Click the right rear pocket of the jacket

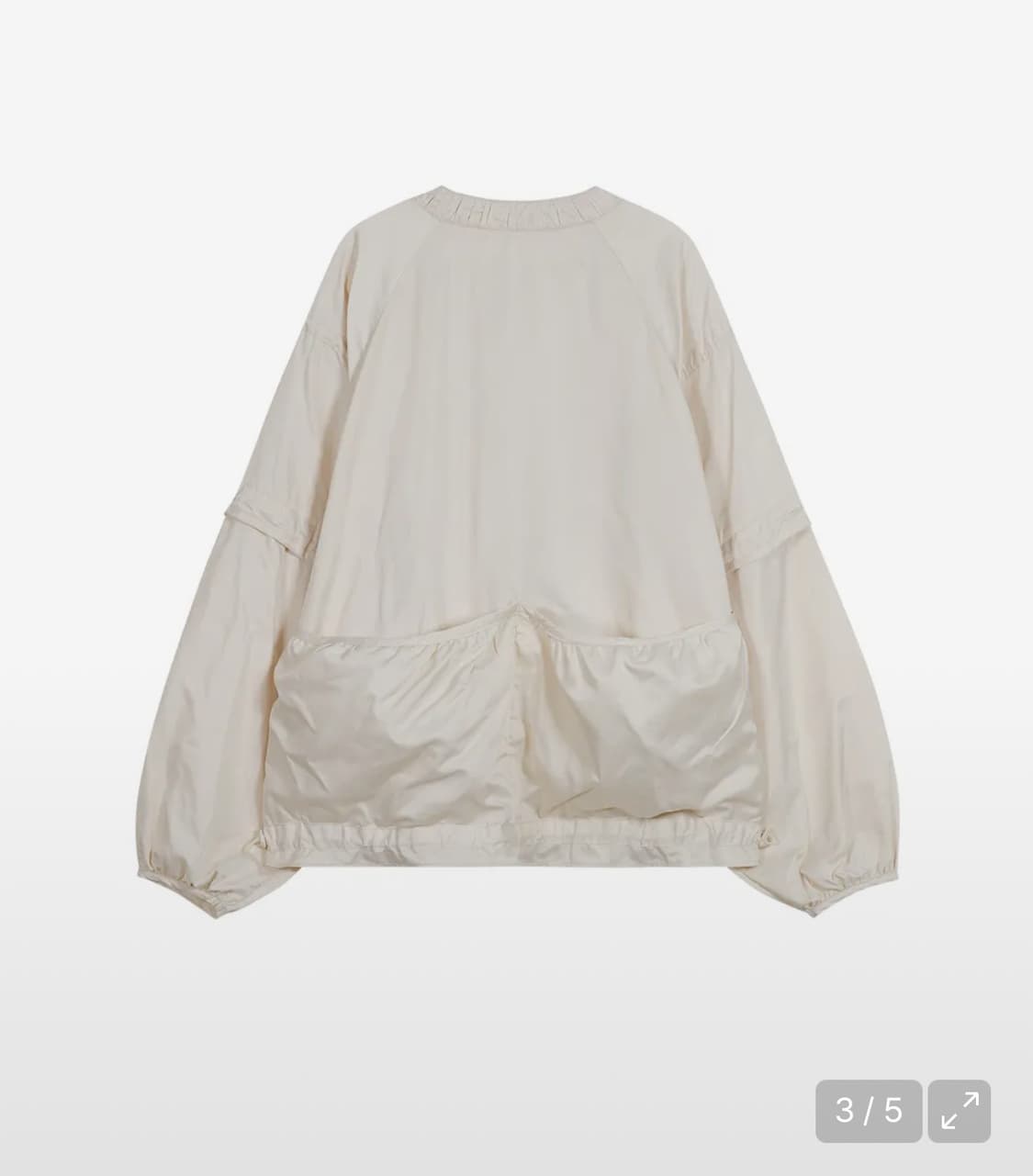pos(652,725)
